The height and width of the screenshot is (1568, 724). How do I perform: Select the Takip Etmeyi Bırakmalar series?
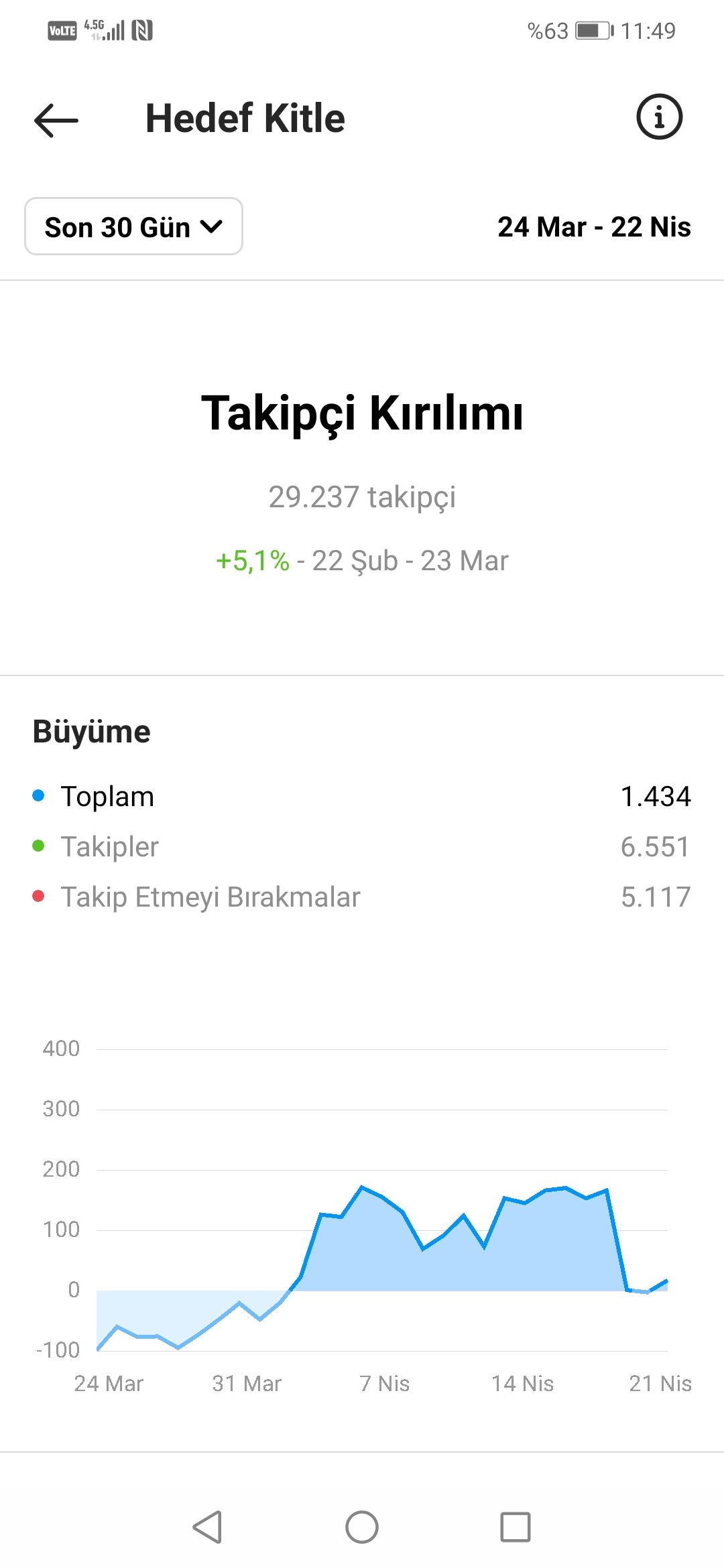tap(362, 897)
